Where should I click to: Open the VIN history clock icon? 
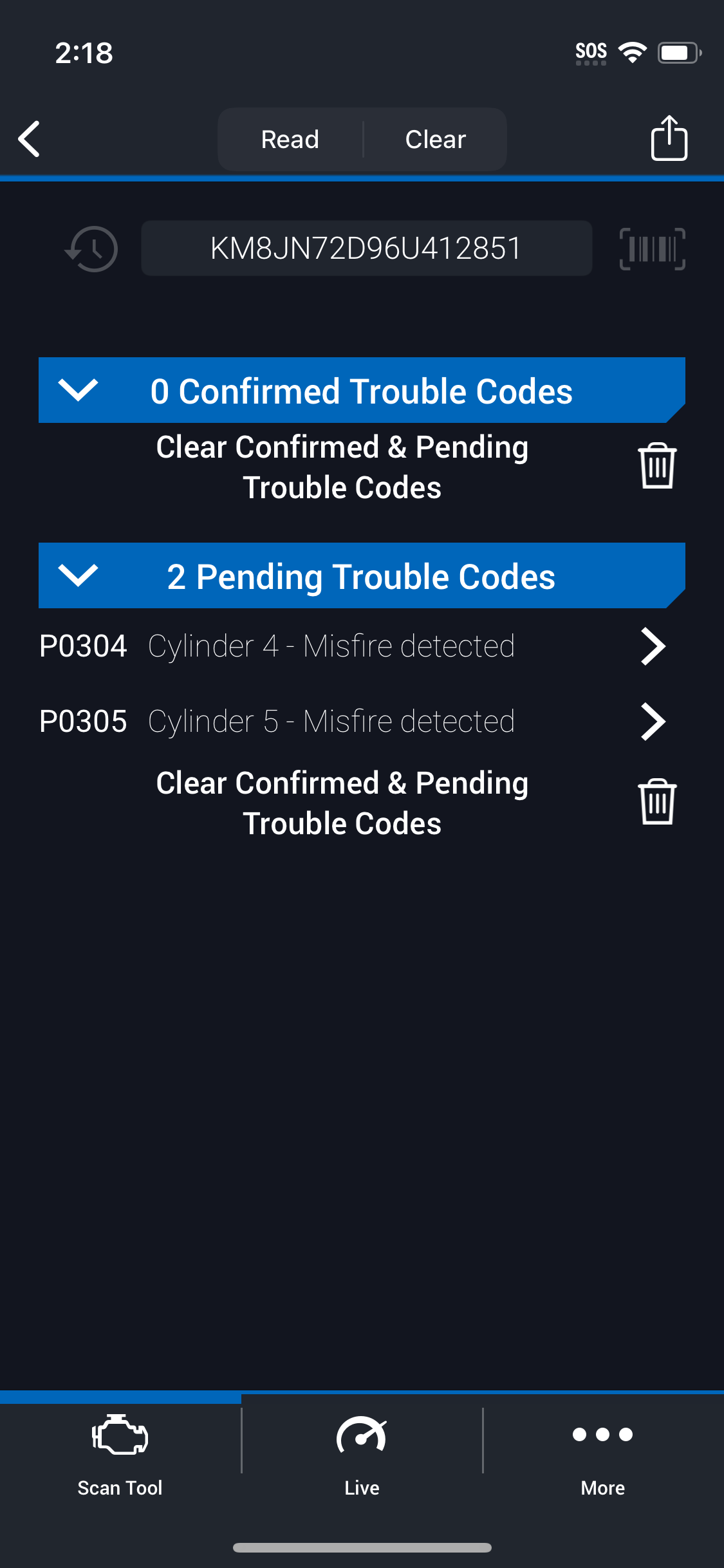click(x=91, y=248)
